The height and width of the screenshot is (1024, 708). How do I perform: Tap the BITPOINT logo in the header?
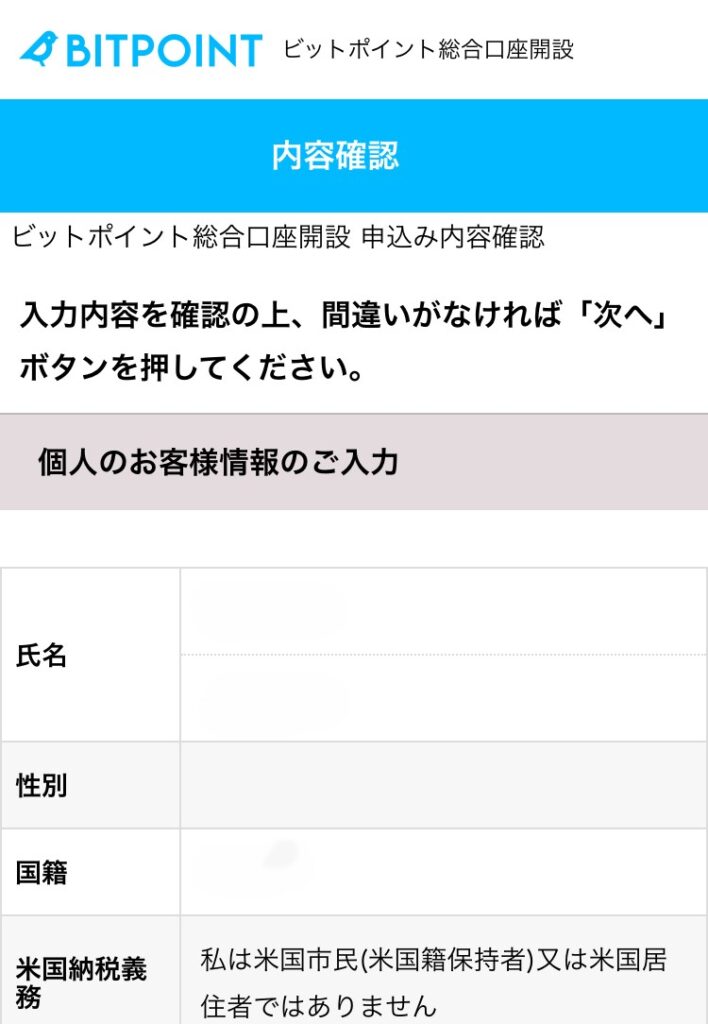[141, 48]
